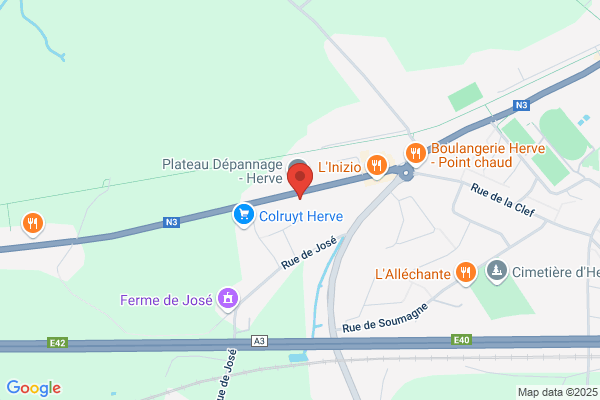Open the unlabeled restaurant pin west of Herve
600x400 pixels.
click(33, 224)
